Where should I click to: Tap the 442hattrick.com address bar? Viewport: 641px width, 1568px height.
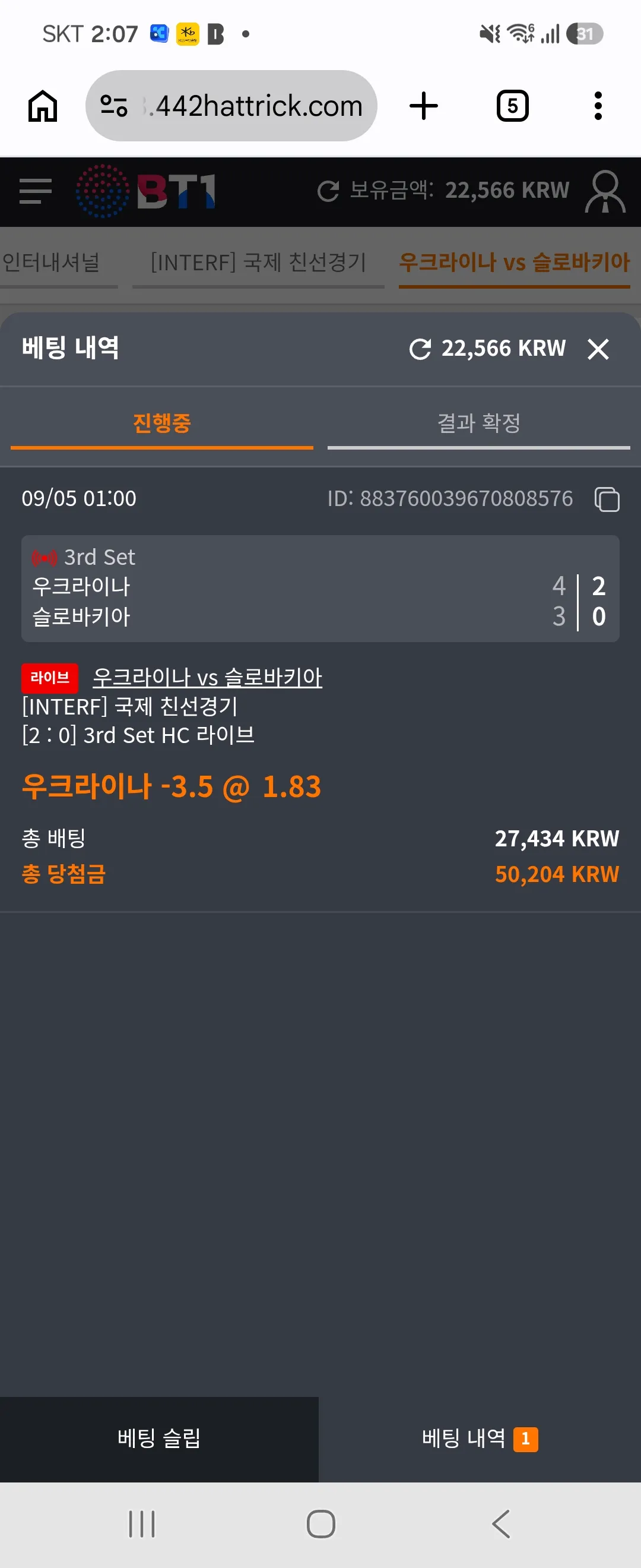[x=231, y=106]
